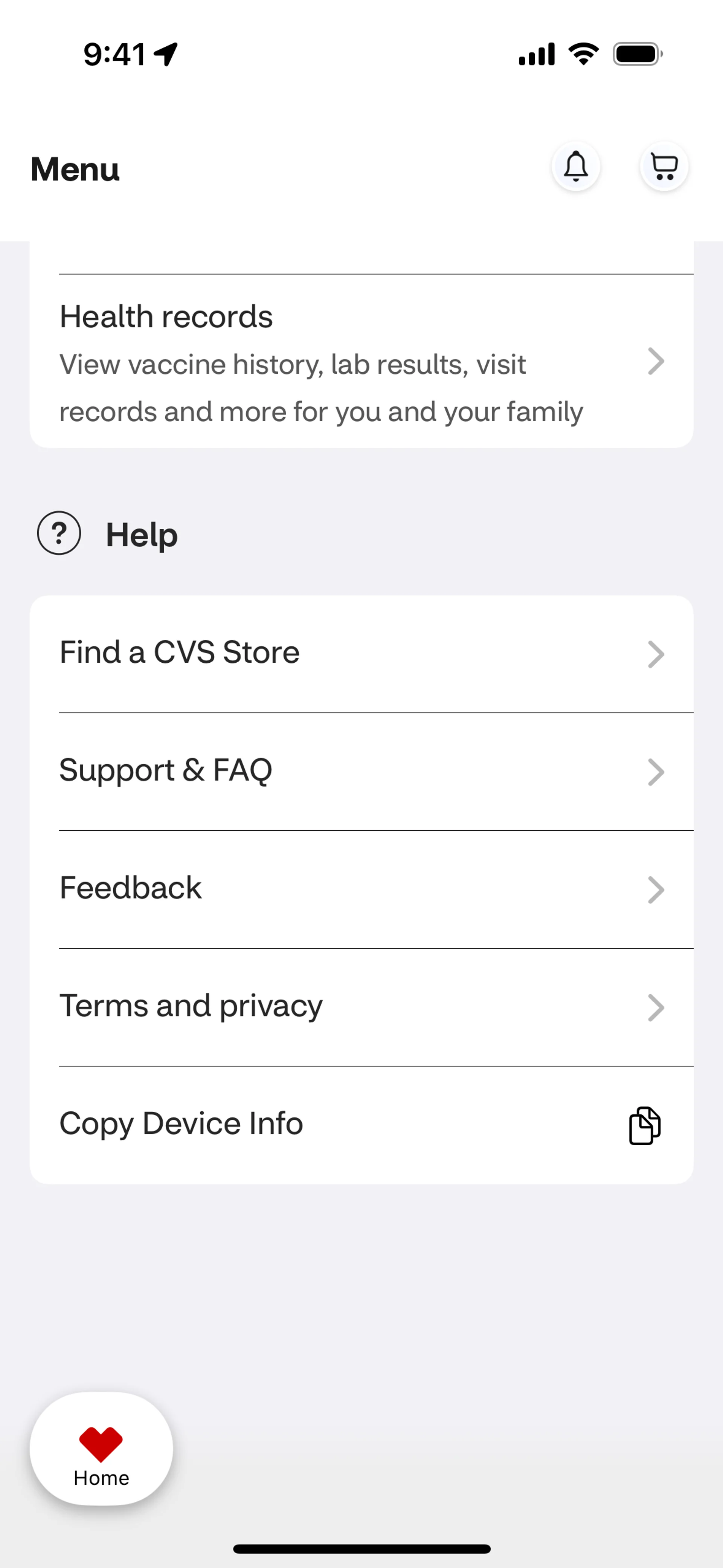The width and height of the screenshot is (723, 1568).
Task: Open the shopping cart
Action: pos(664,166)
